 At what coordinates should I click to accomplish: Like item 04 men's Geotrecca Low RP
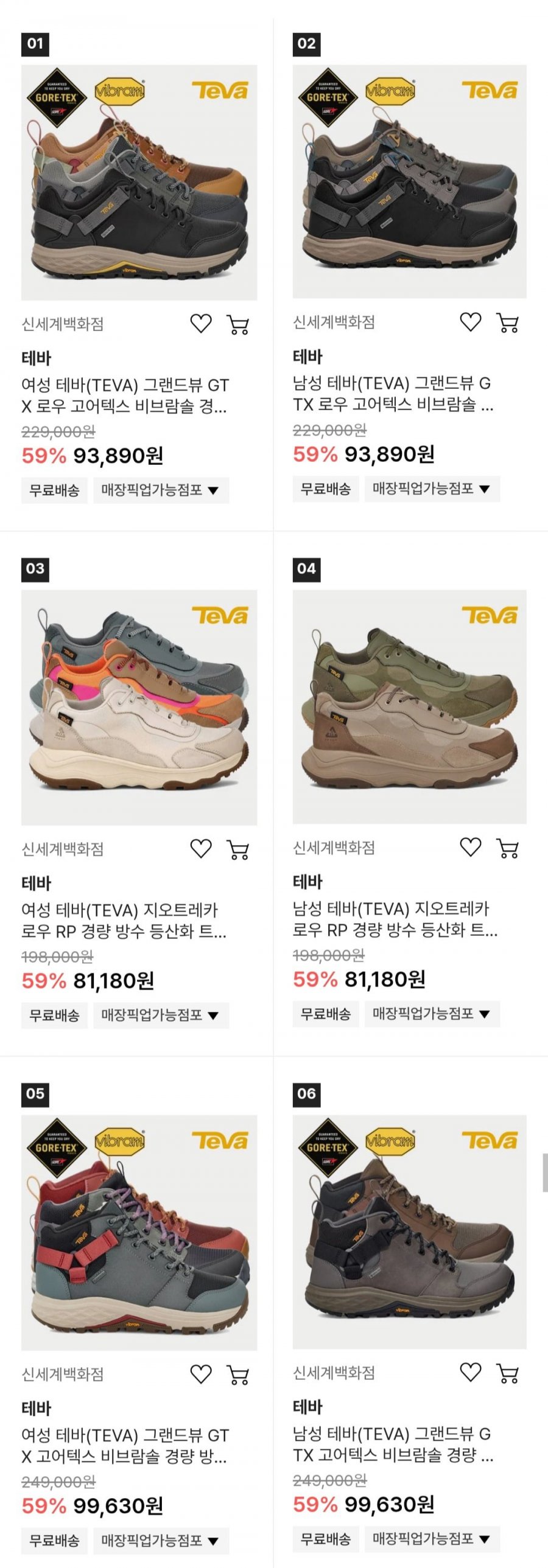tap(470, 847)
